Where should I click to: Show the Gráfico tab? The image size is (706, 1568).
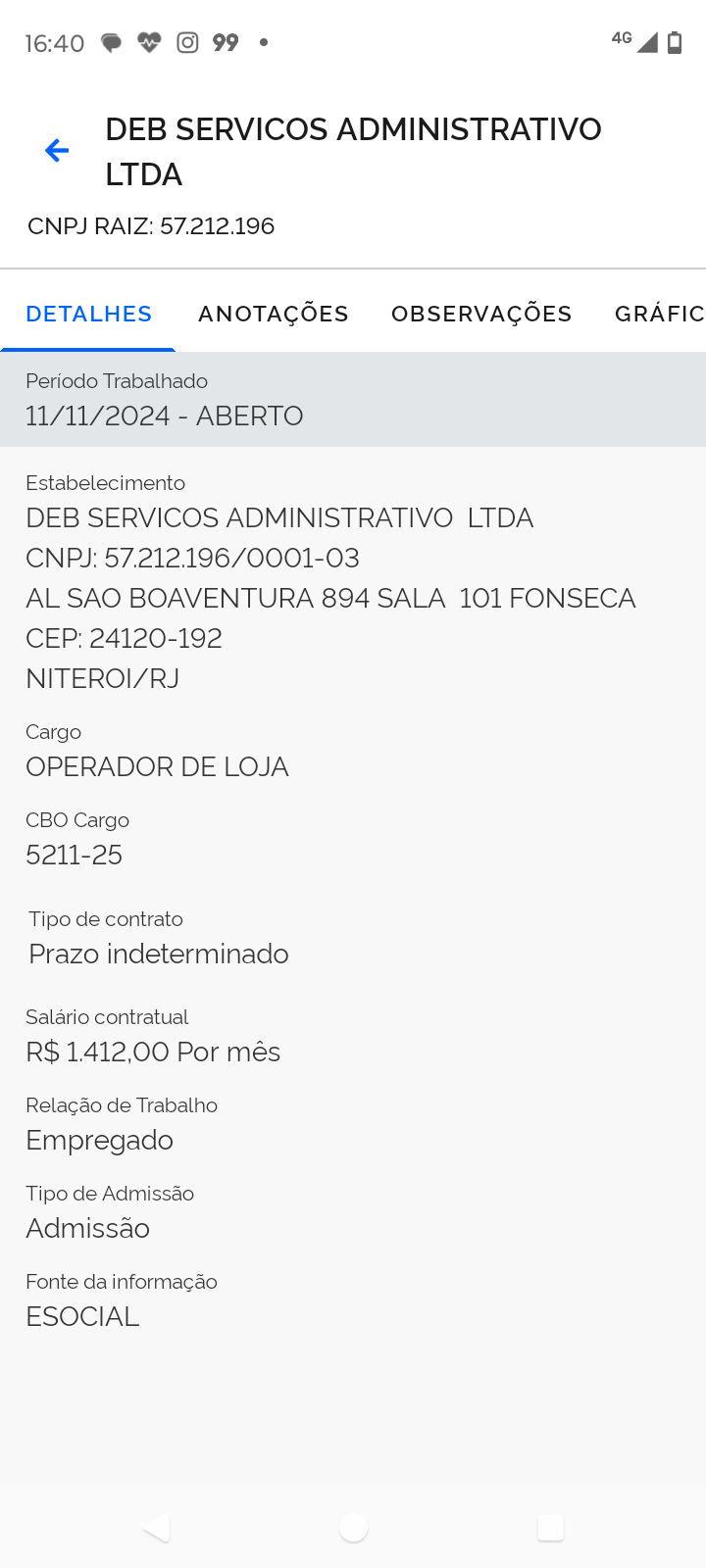click(659, 314)
